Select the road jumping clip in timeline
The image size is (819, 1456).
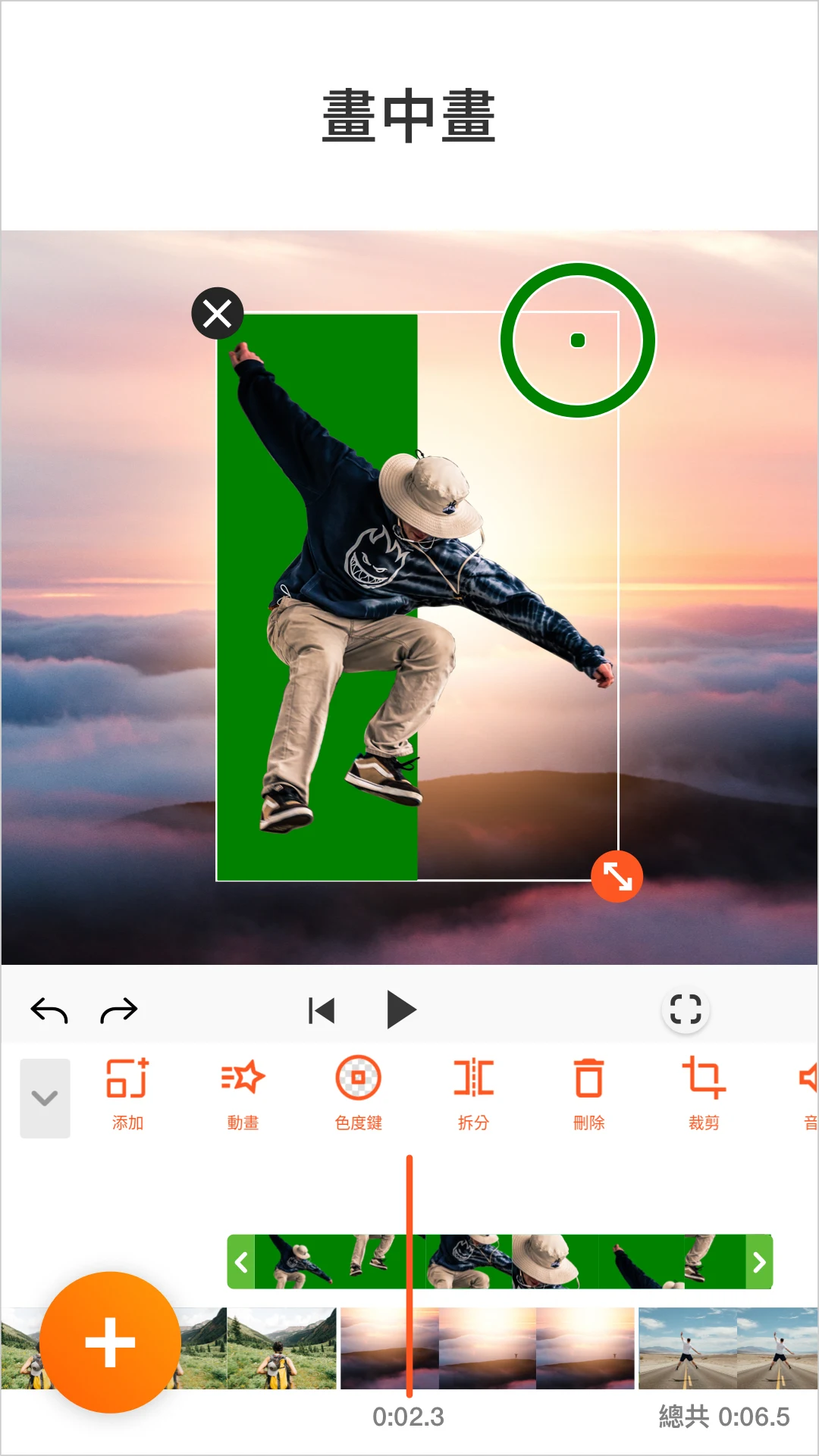726,1348
